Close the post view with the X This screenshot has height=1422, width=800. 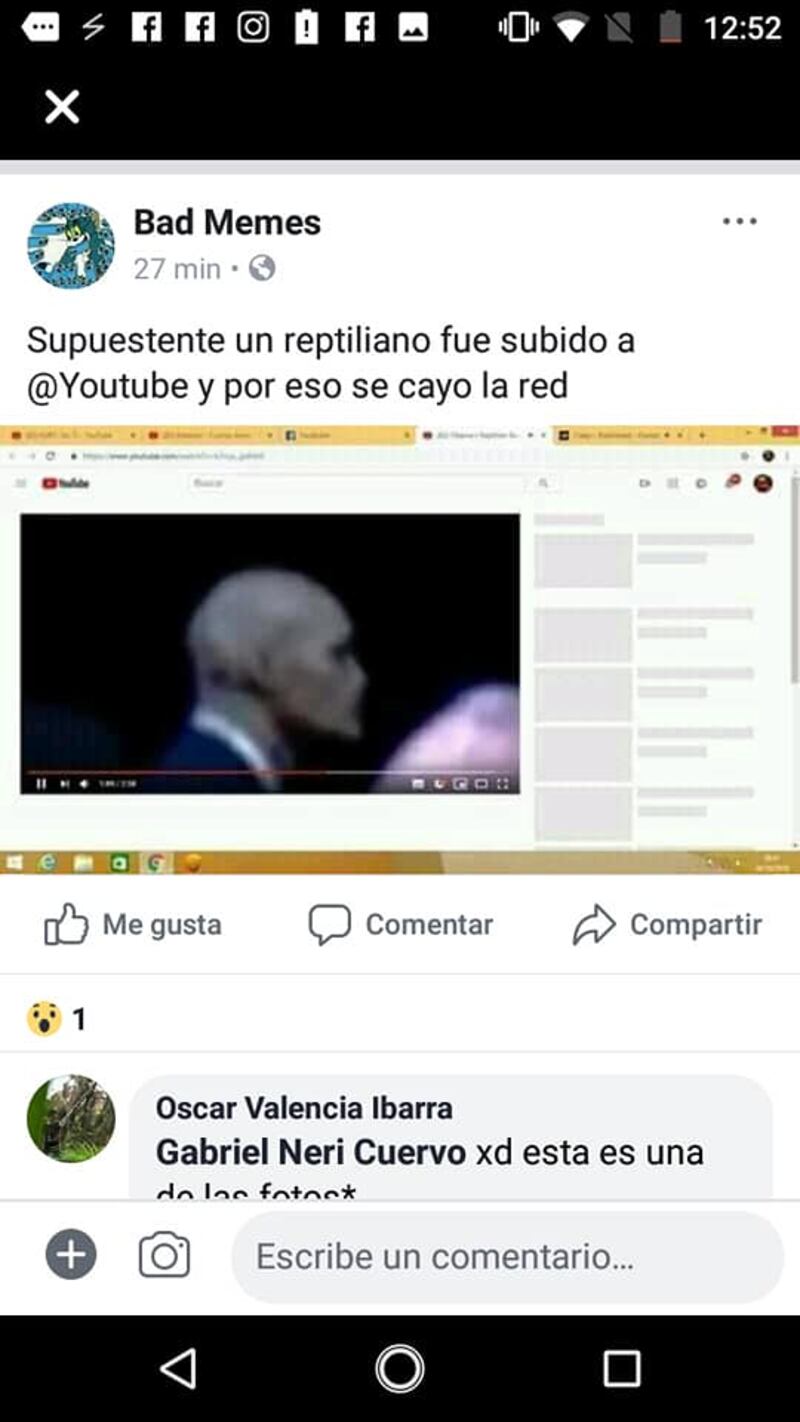[62, 106]
